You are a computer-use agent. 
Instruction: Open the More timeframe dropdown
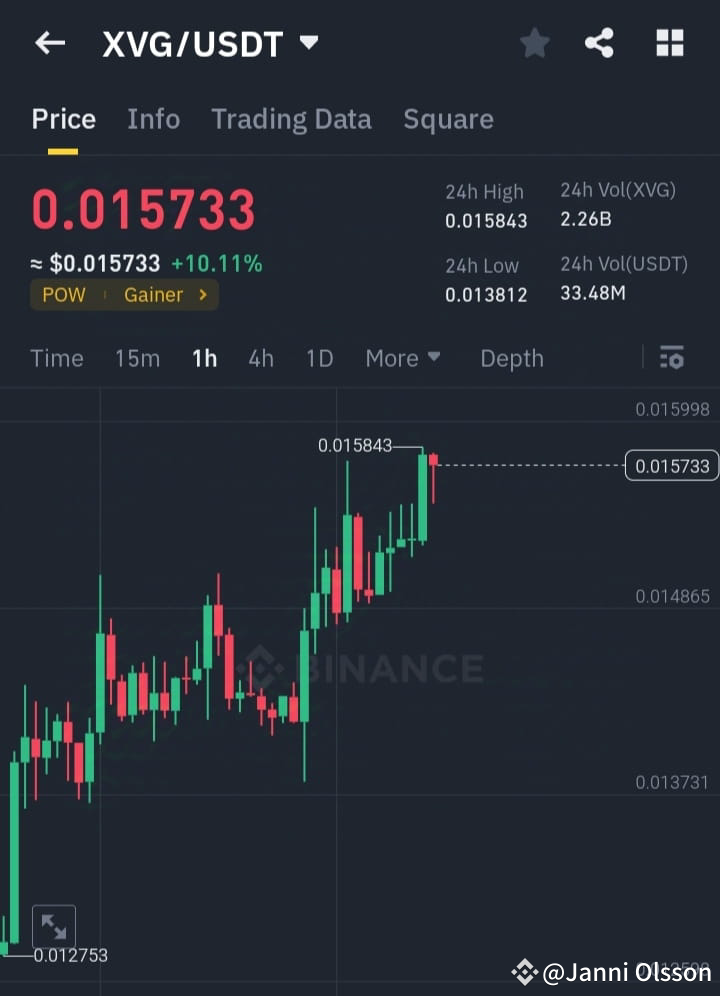pos(403,357)
